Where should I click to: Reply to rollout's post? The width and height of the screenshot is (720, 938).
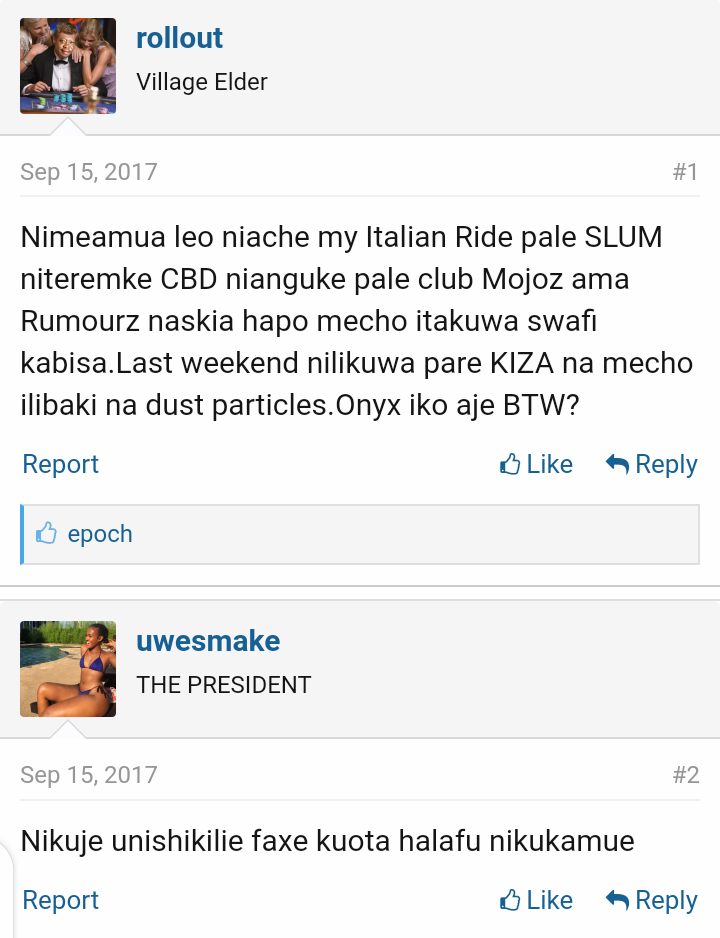(x=652, y=464)
